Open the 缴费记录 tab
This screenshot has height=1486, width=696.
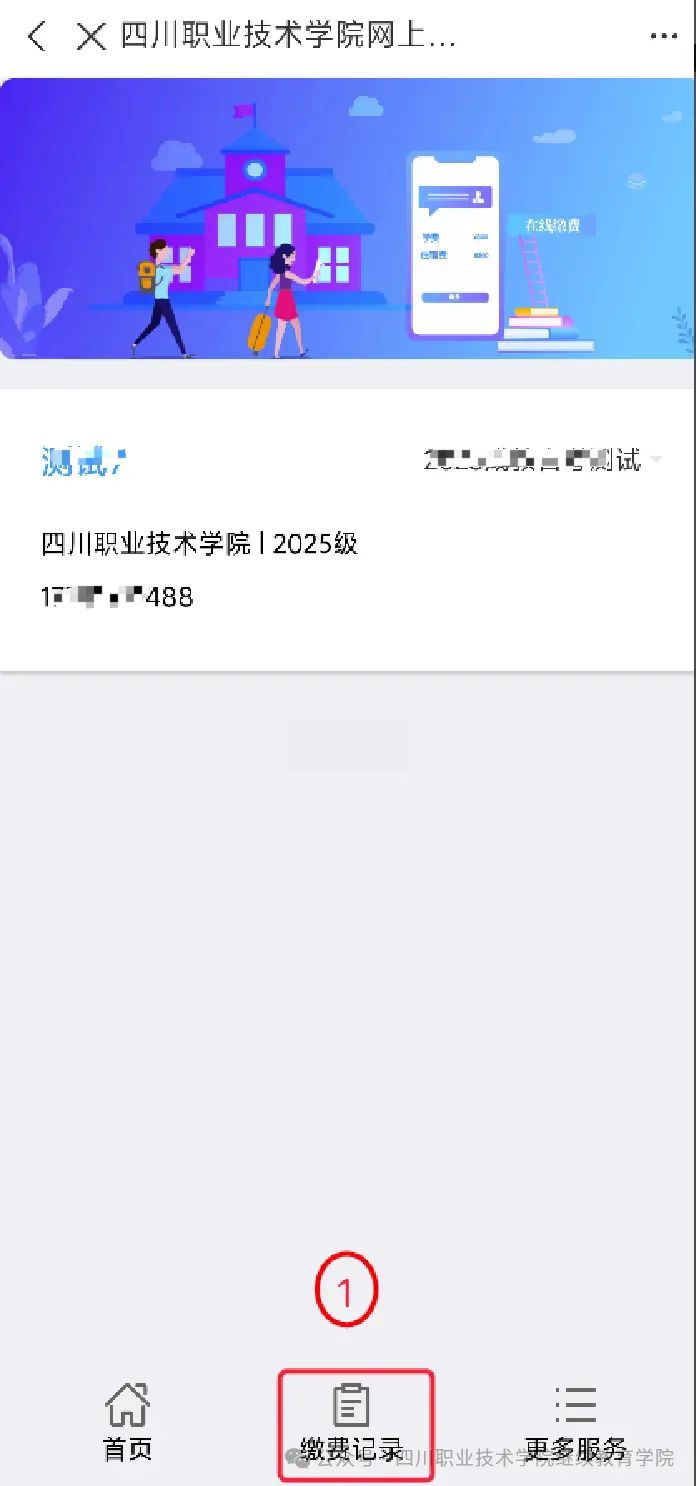click(352, 1424)
